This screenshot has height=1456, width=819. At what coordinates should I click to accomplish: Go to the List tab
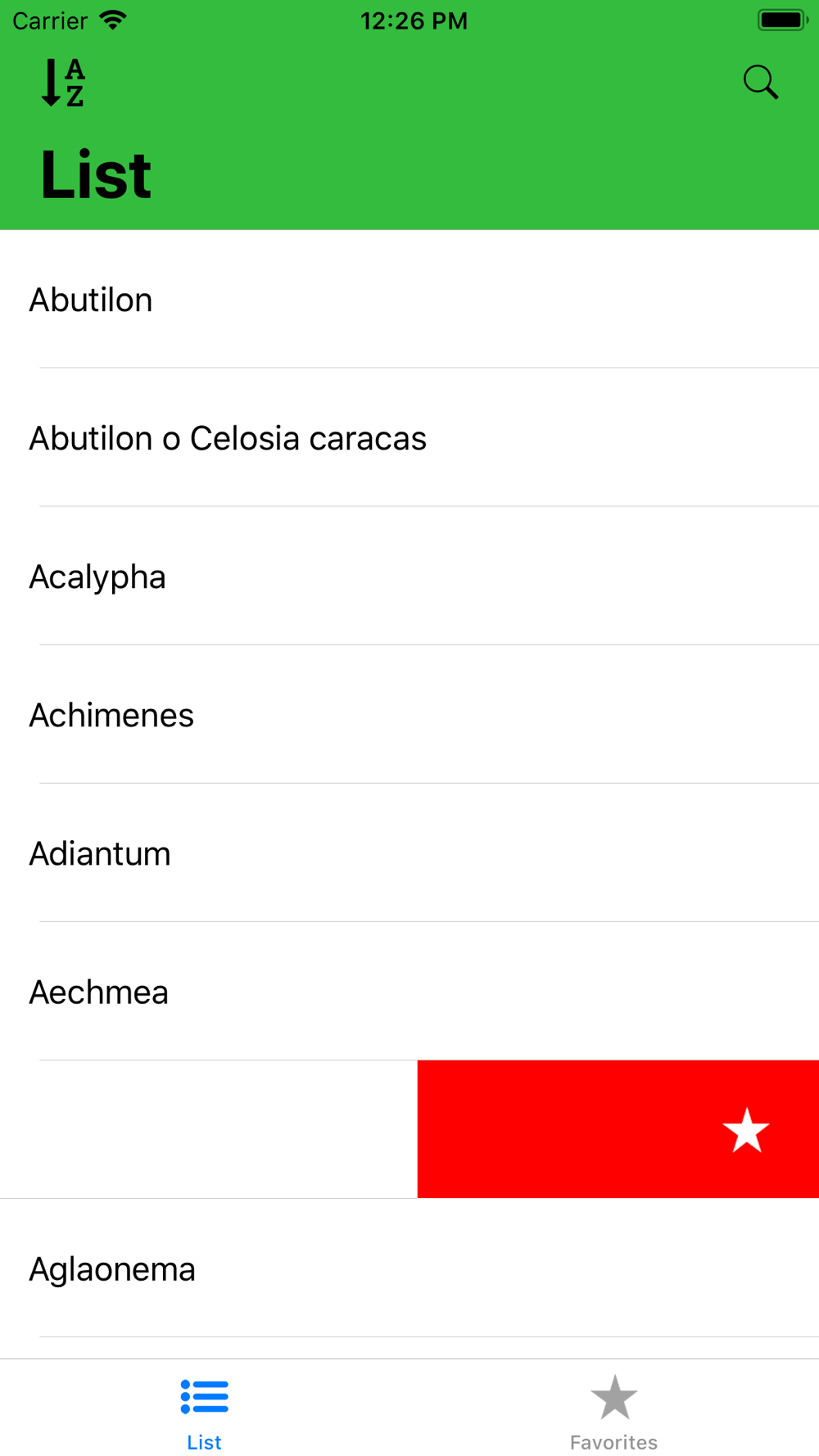tap(204, 1411)
